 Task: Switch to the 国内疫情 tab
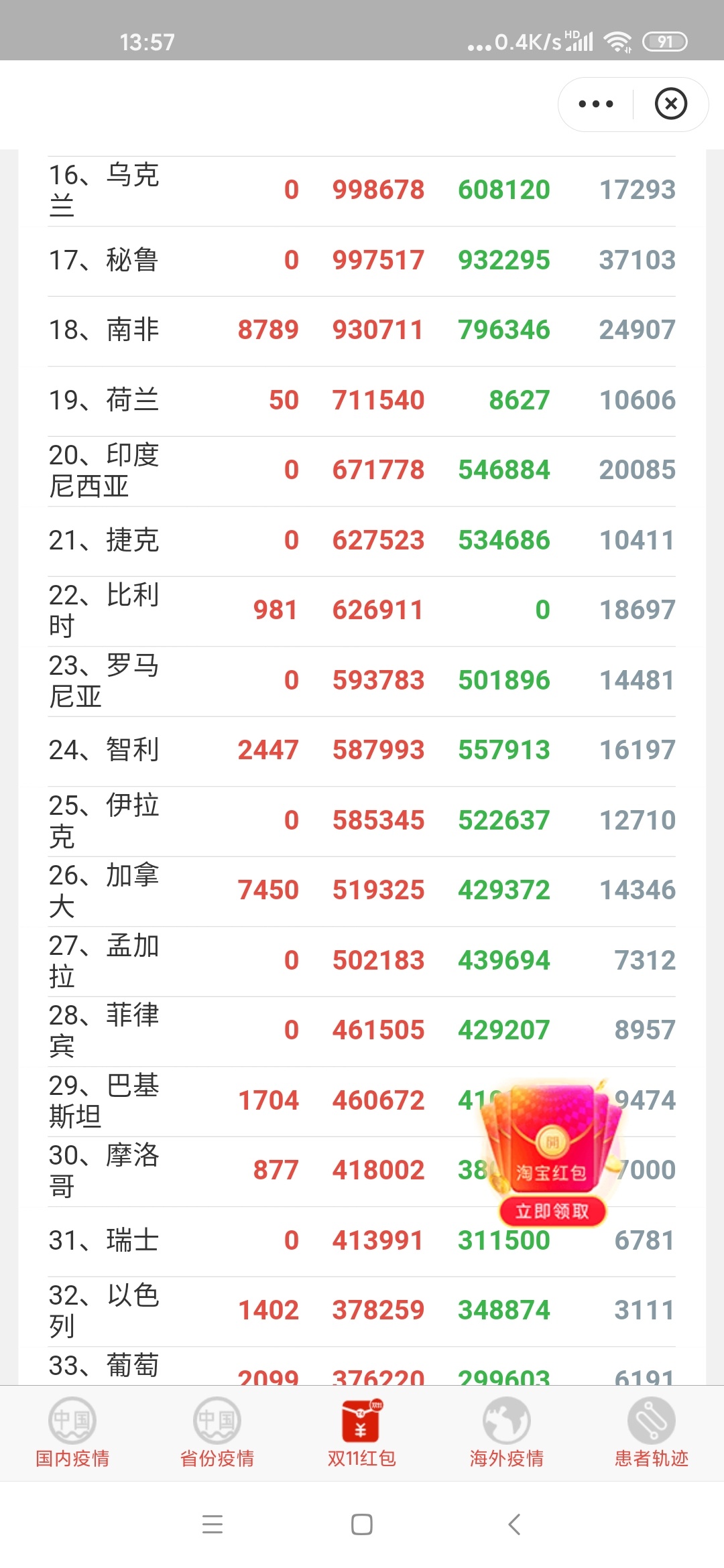pos(72,1433)
